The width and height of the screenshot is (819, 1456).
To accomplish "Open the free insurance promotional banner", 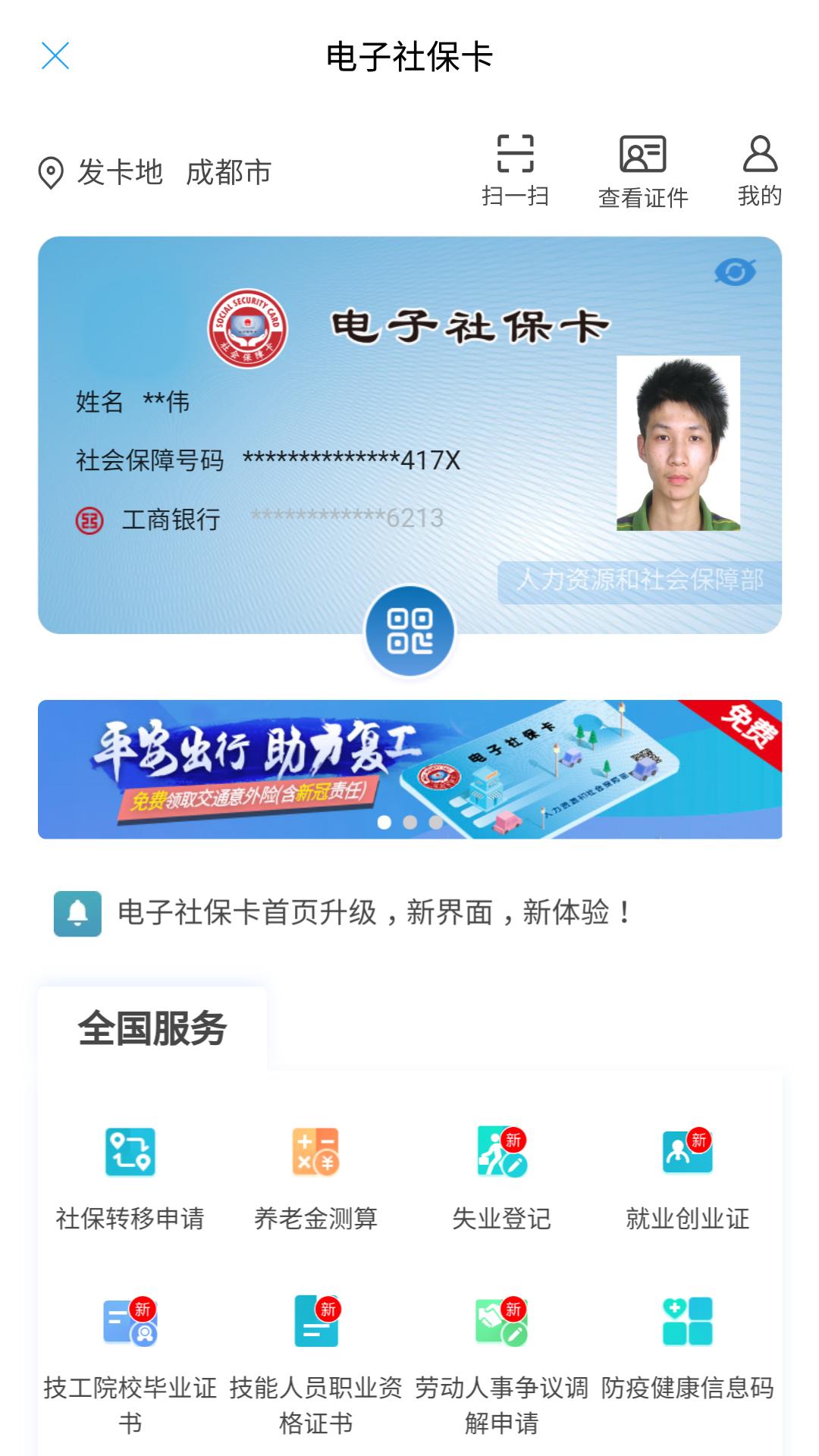I will pyautogui.click(x=409, y=768).
